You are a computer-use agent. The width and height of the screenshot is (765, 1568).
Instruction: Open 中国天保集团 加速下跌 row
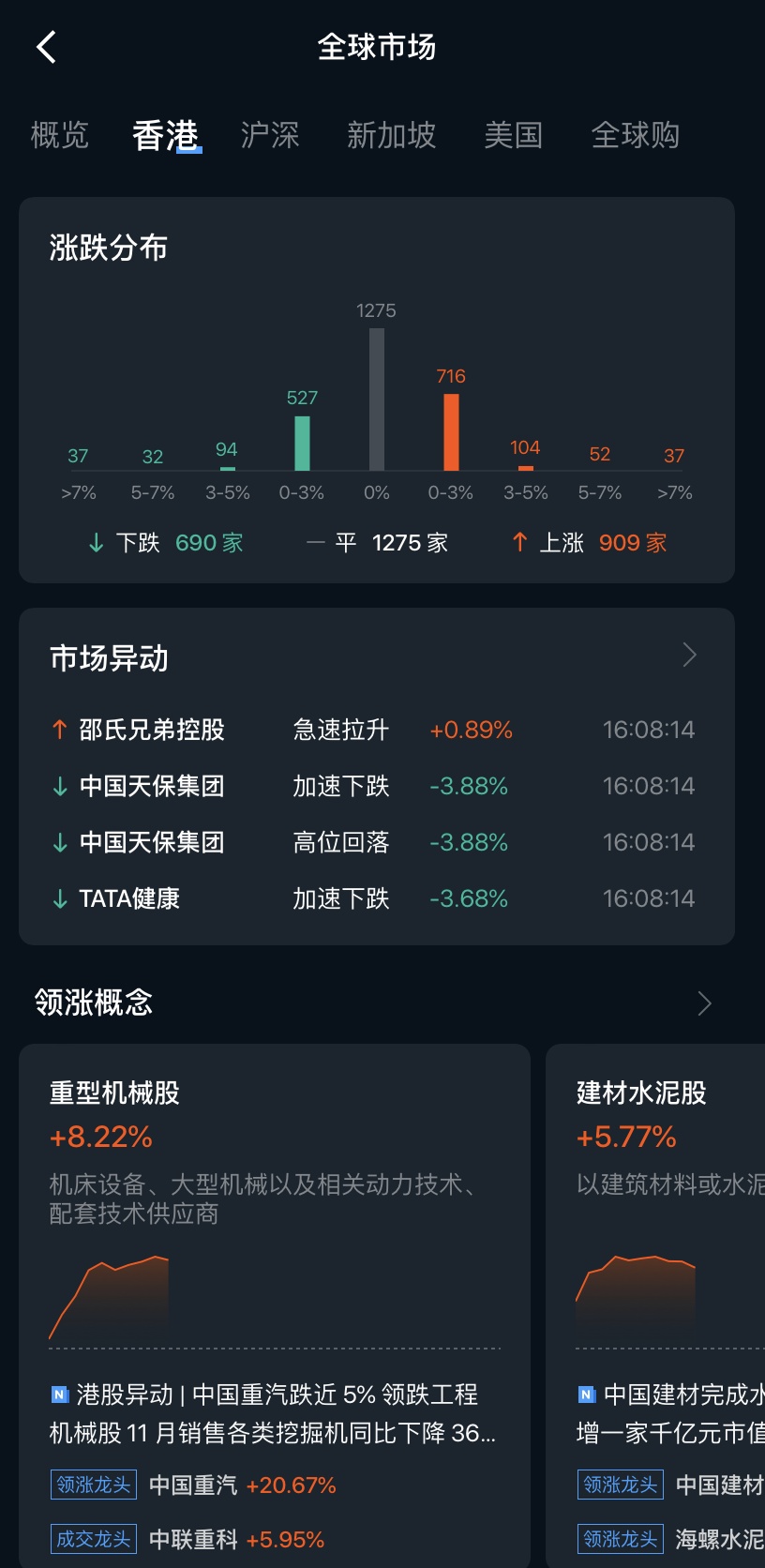(x=375, y=786)
